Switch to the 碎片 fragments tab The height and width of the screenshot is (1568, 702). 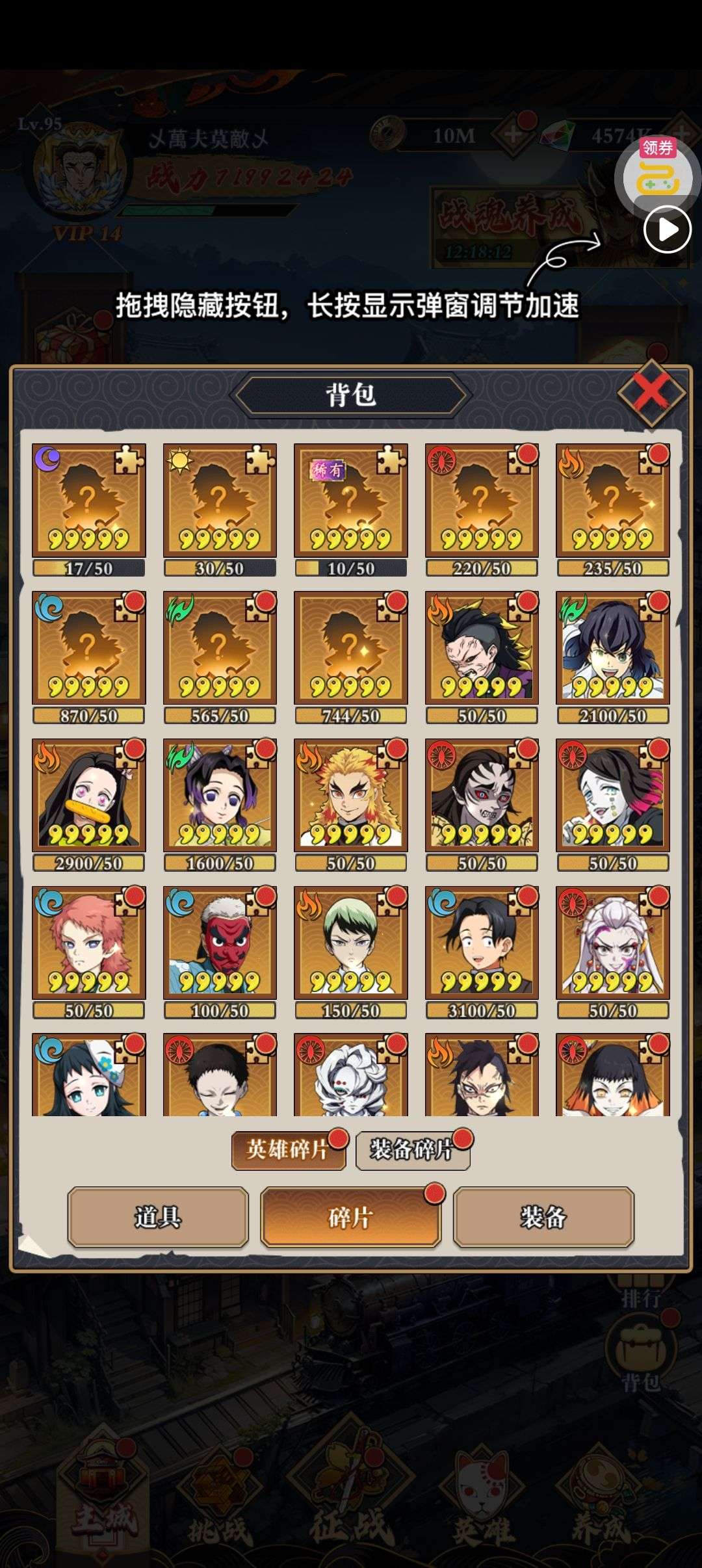coord(351,1217)
